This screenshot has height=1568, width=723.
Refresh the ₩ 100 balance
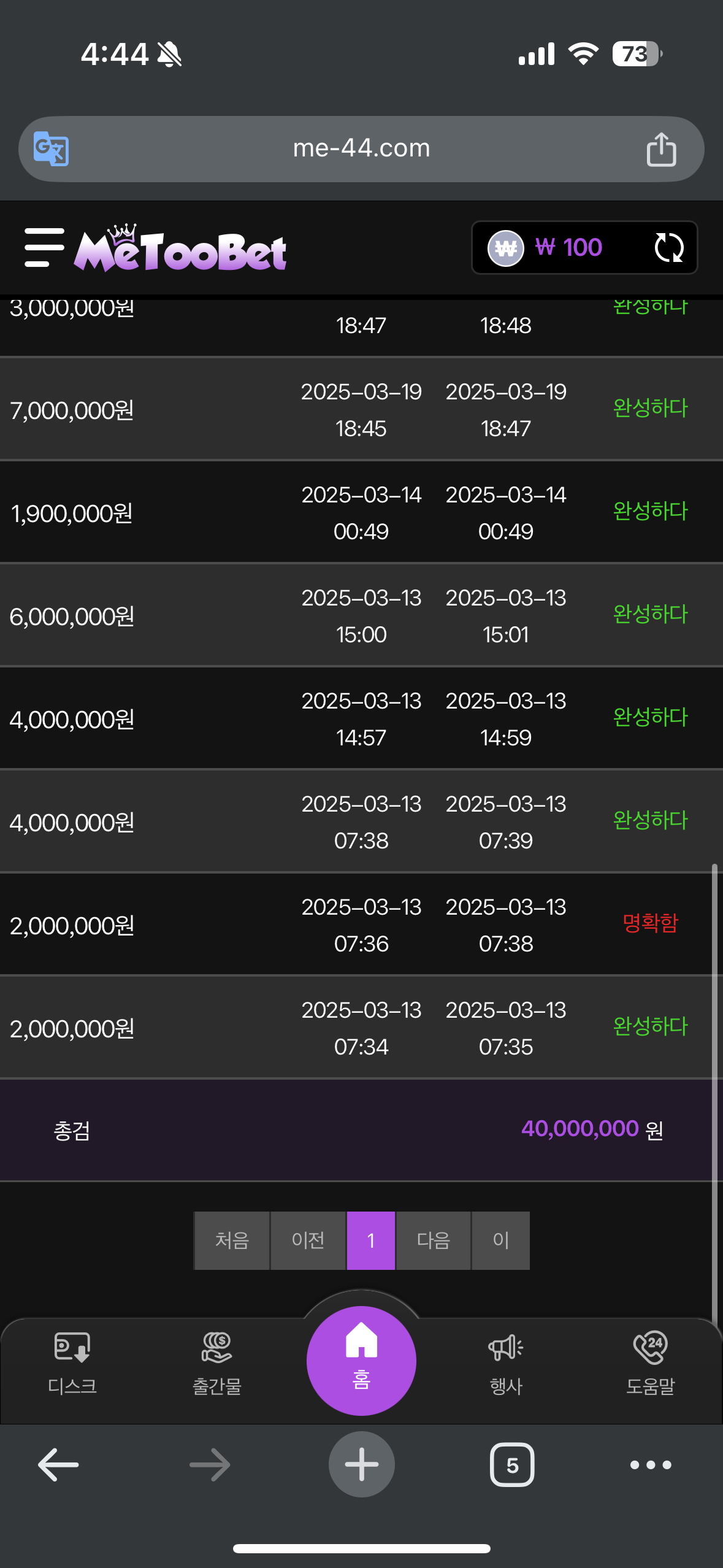pyautogui.click(x=668, y=248)
